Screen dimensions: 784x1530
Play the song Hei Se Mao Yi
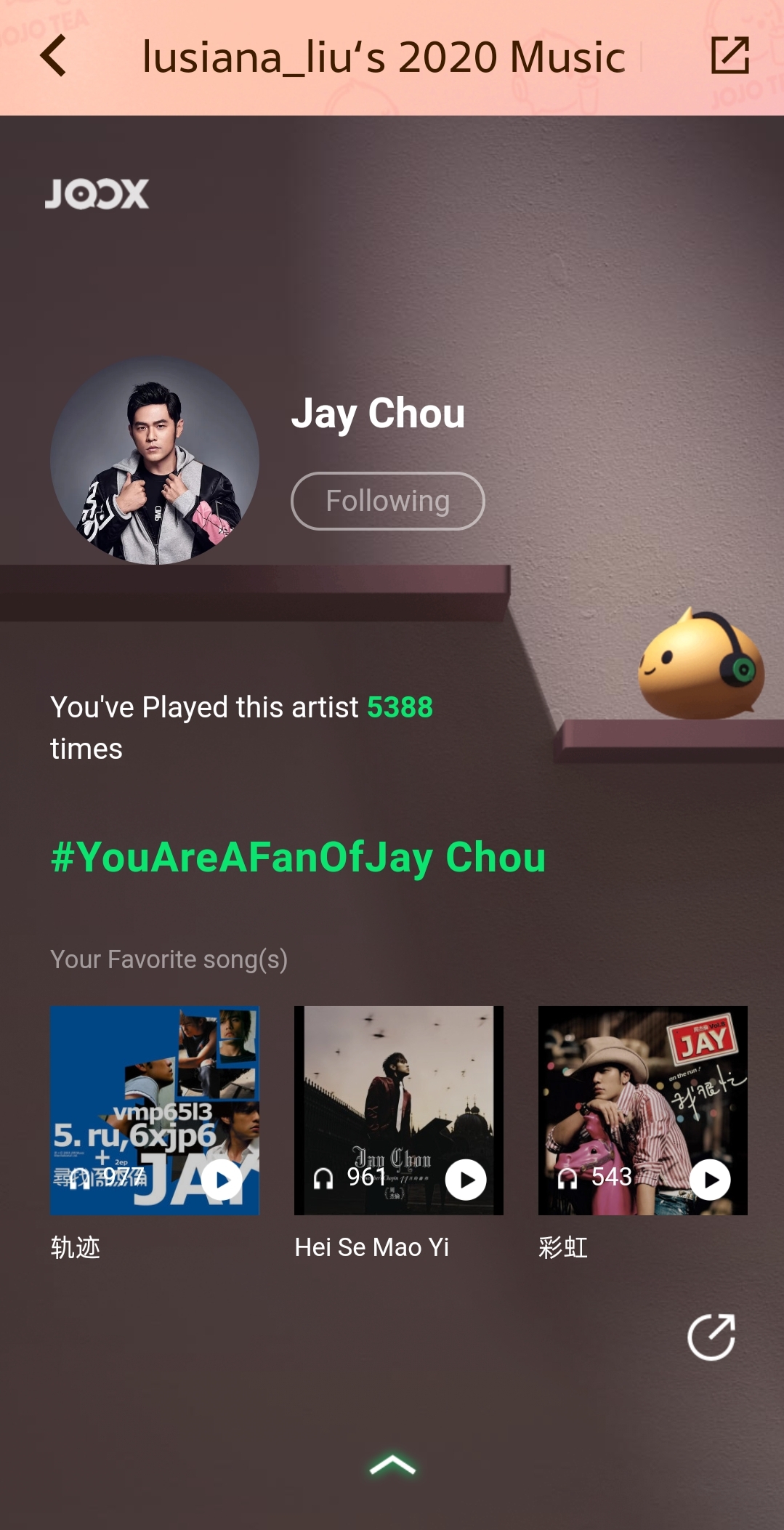pyautogui.click(x=466, y=1180)
